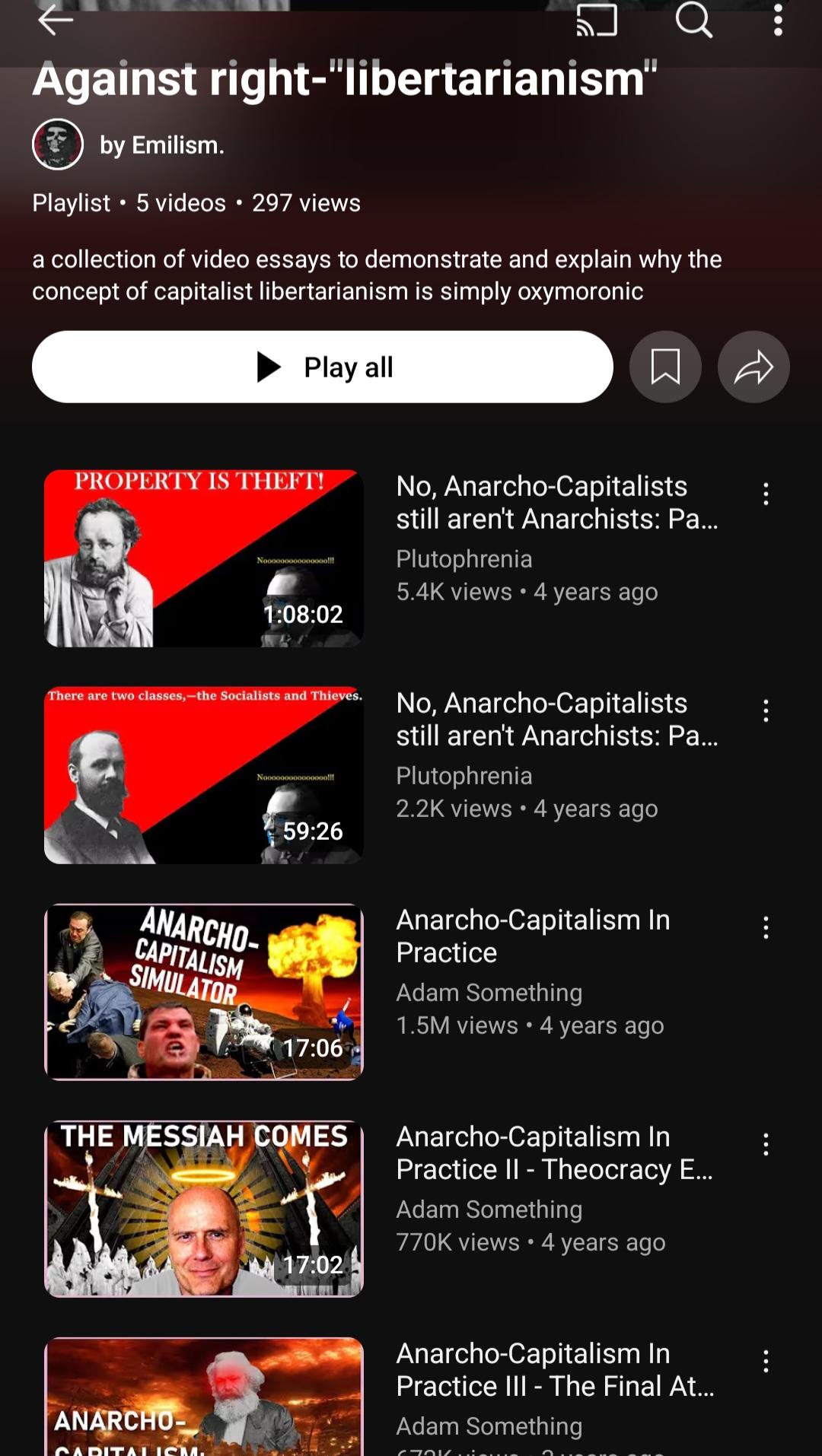Show options for the Practice III video

766,1362
